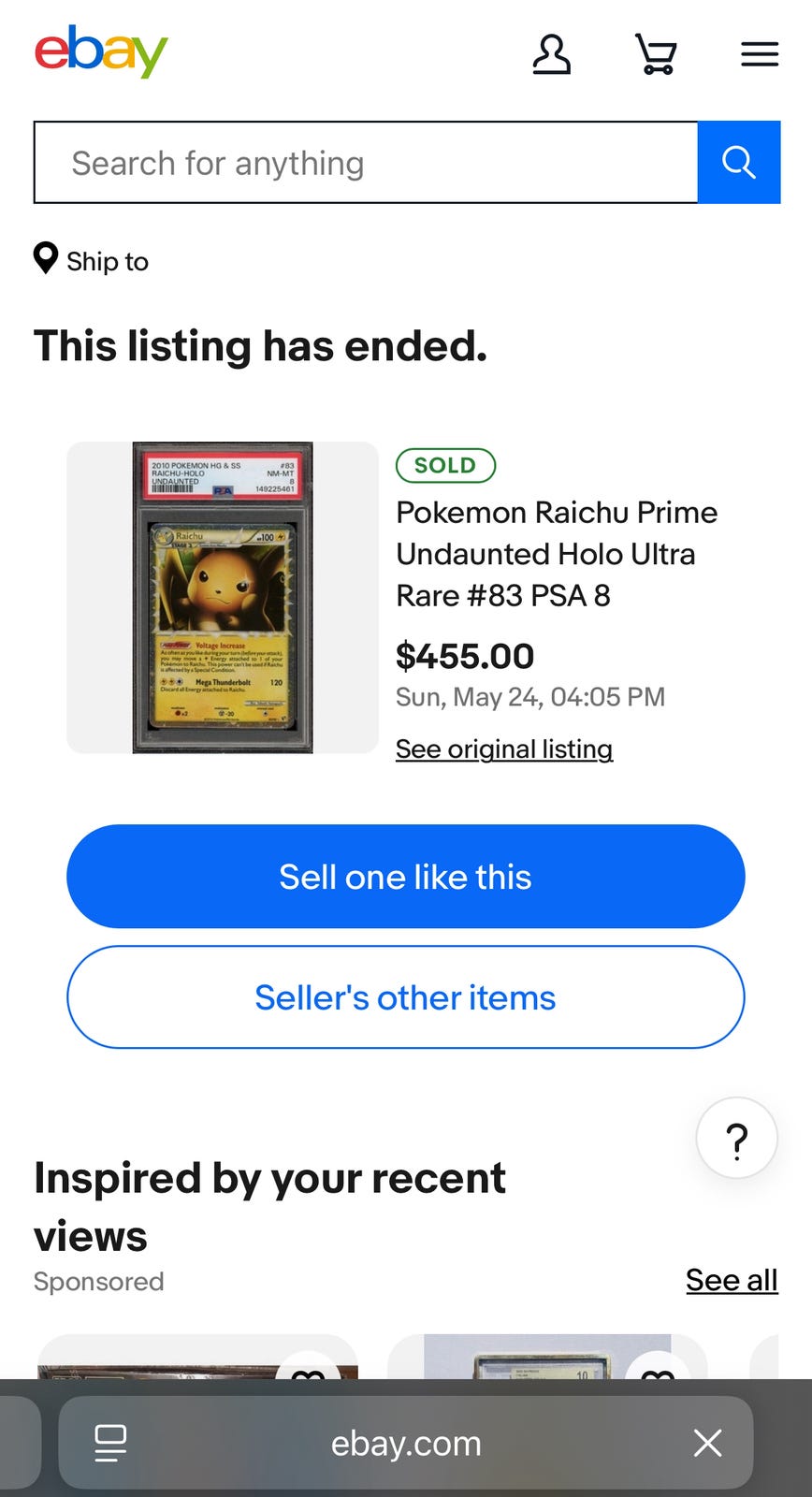
Task: Tap the Search for anything field
Action: tap(366, 162)
